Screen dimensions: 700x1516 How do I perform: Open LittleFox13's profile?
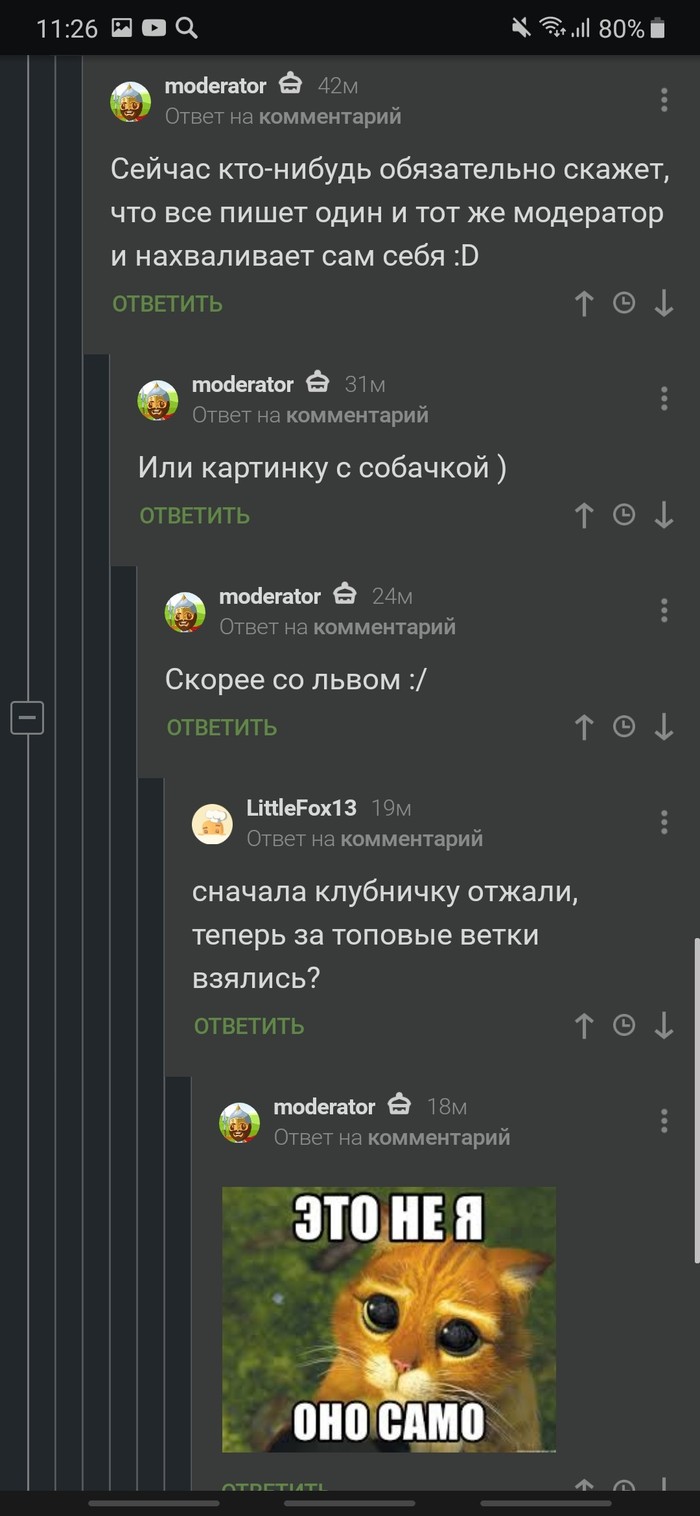coord(301,808)
